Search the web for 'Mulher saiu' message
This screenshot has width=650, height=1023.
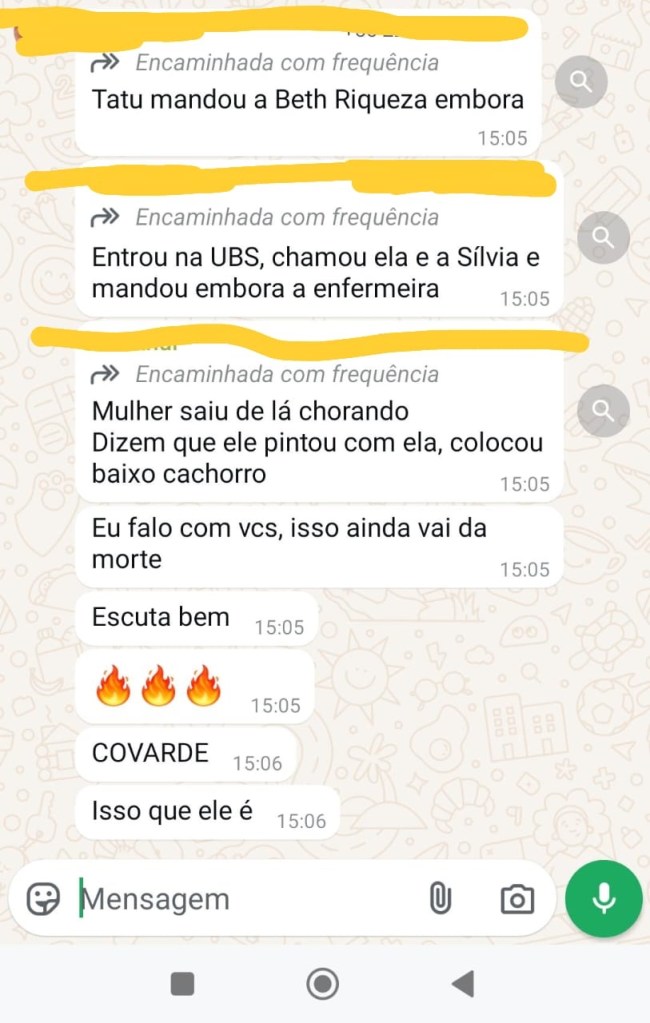coord(603,410)
